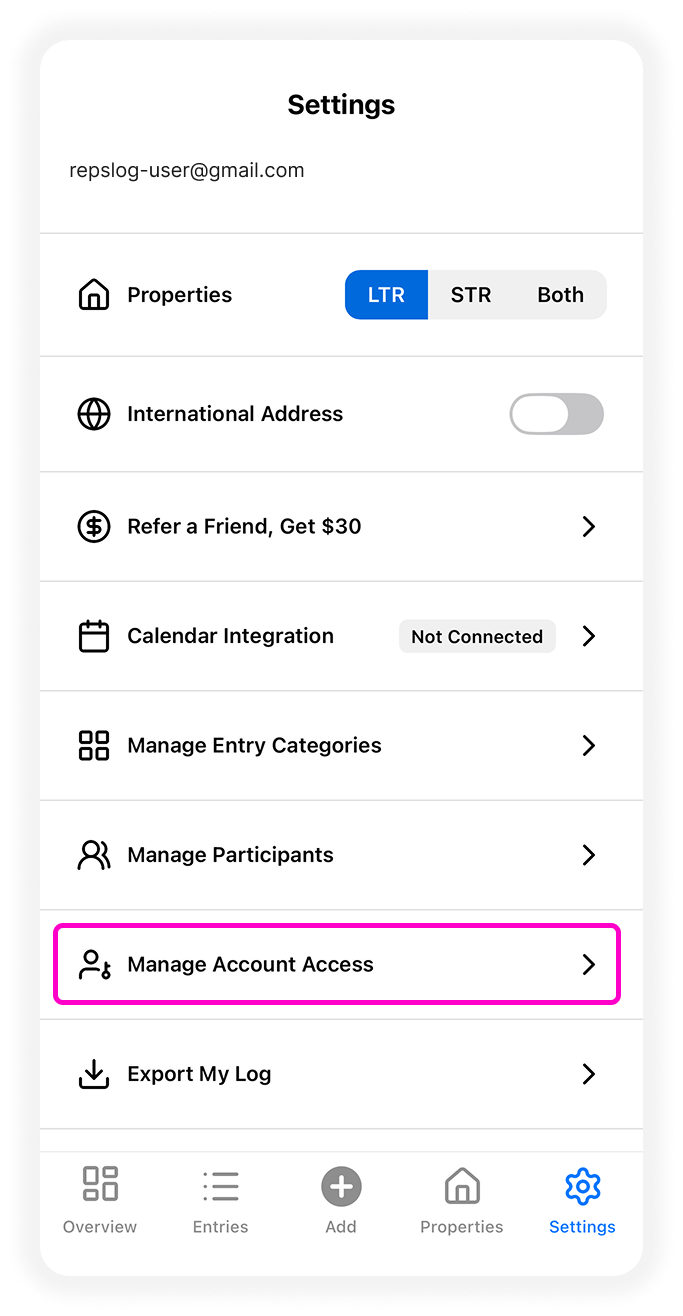
Task: Switch properties filter to STR
Action: point(471,295)
